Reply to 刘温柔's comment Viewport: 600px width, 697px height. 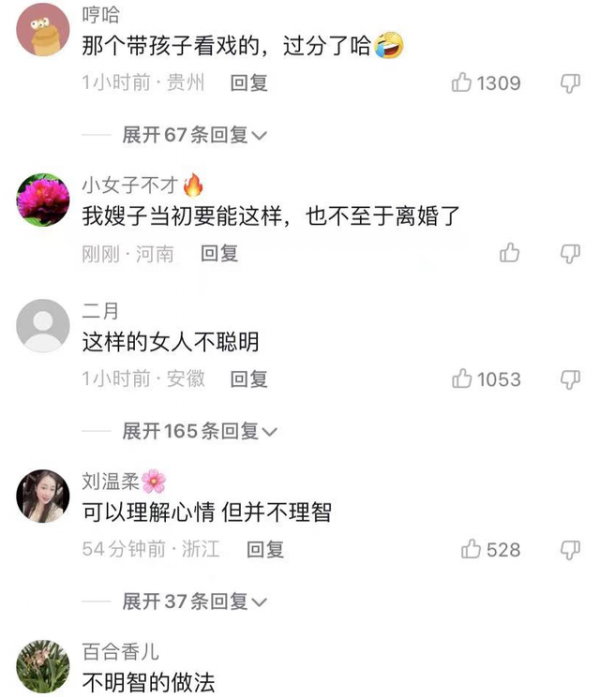pos(265,549)
